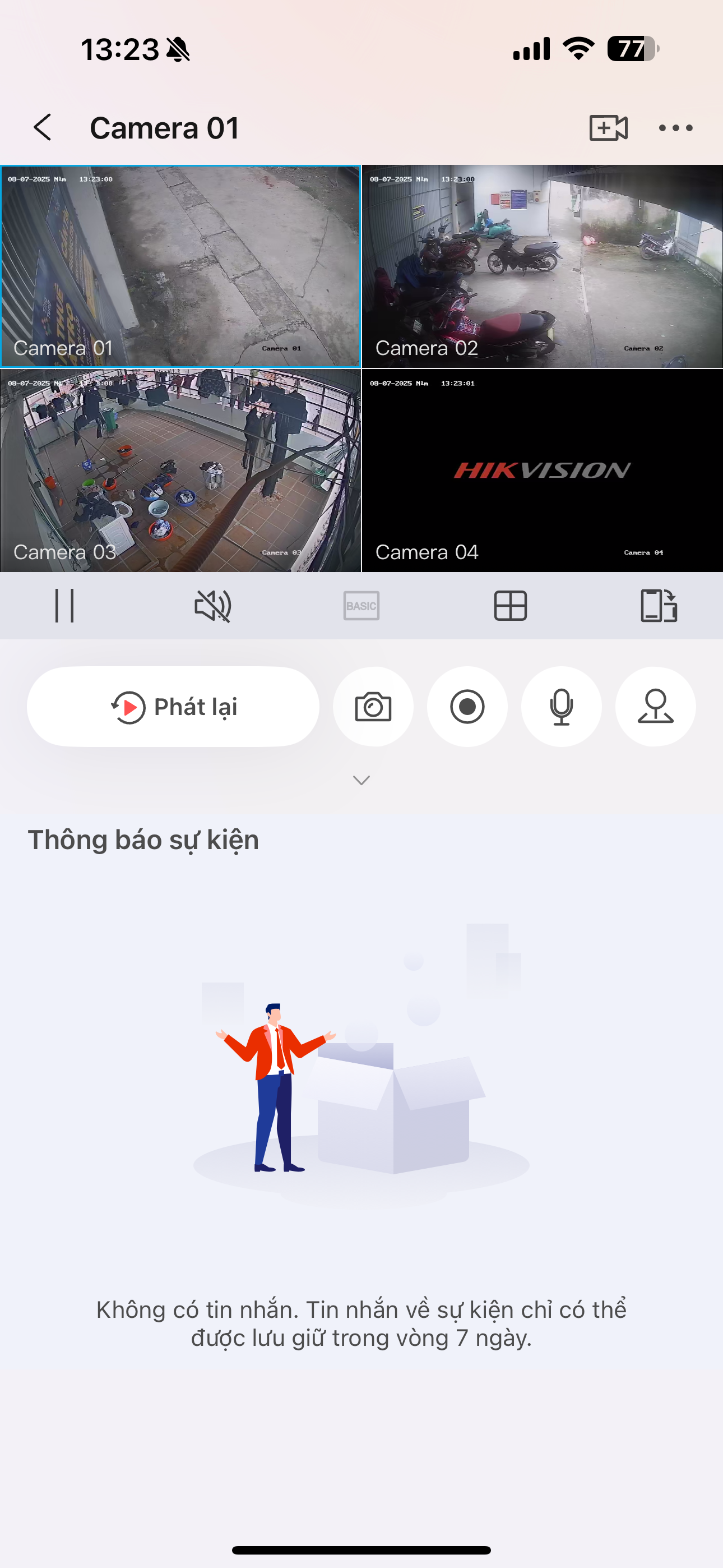Rotate to full-screen landscape view
This screenshot has height=1568, width=723.
point(659,606)
